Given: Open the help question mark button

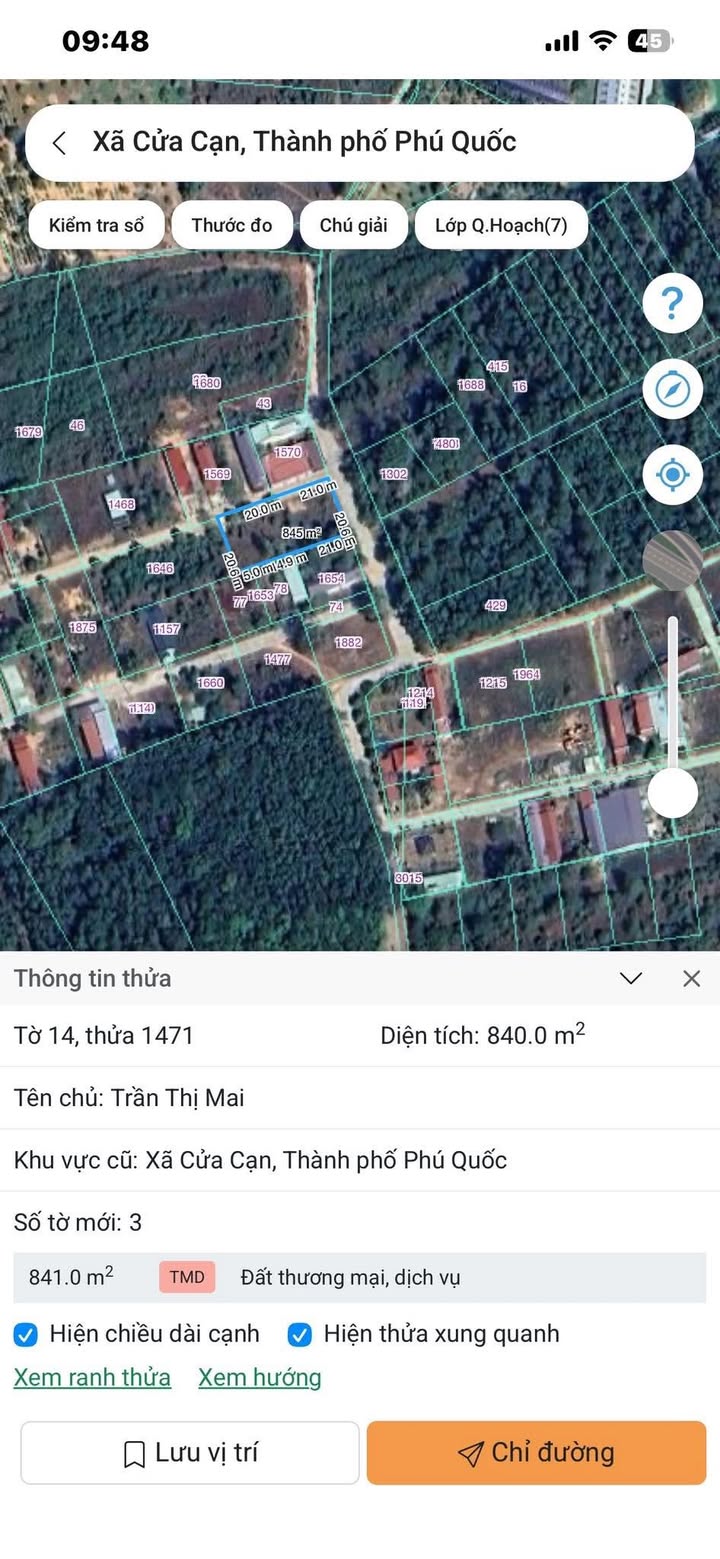Looking at the screenshot, I should point(672,303).
